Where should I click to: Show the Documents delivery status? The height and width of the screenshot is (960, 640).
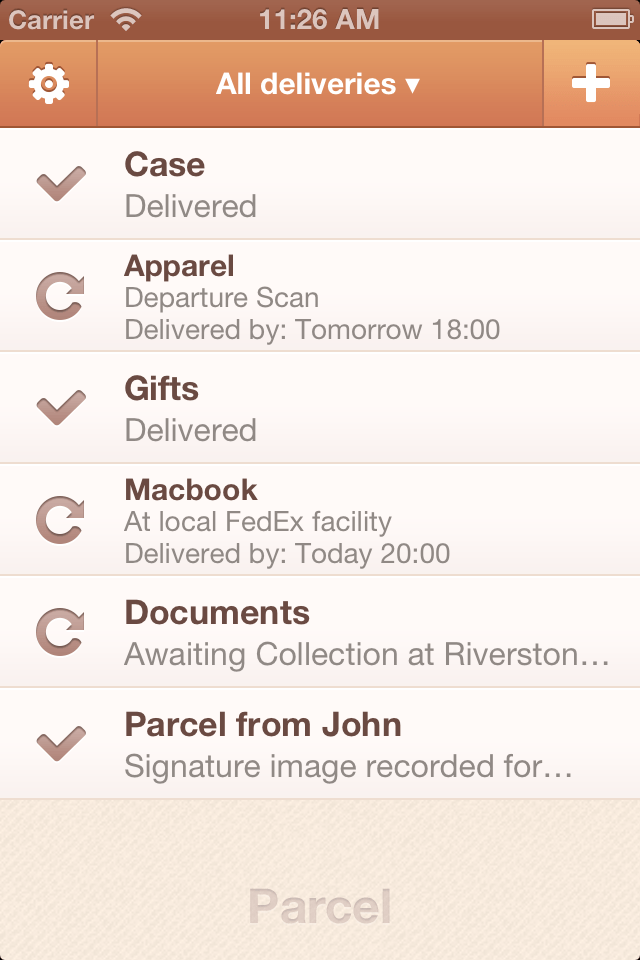point(320,633)
